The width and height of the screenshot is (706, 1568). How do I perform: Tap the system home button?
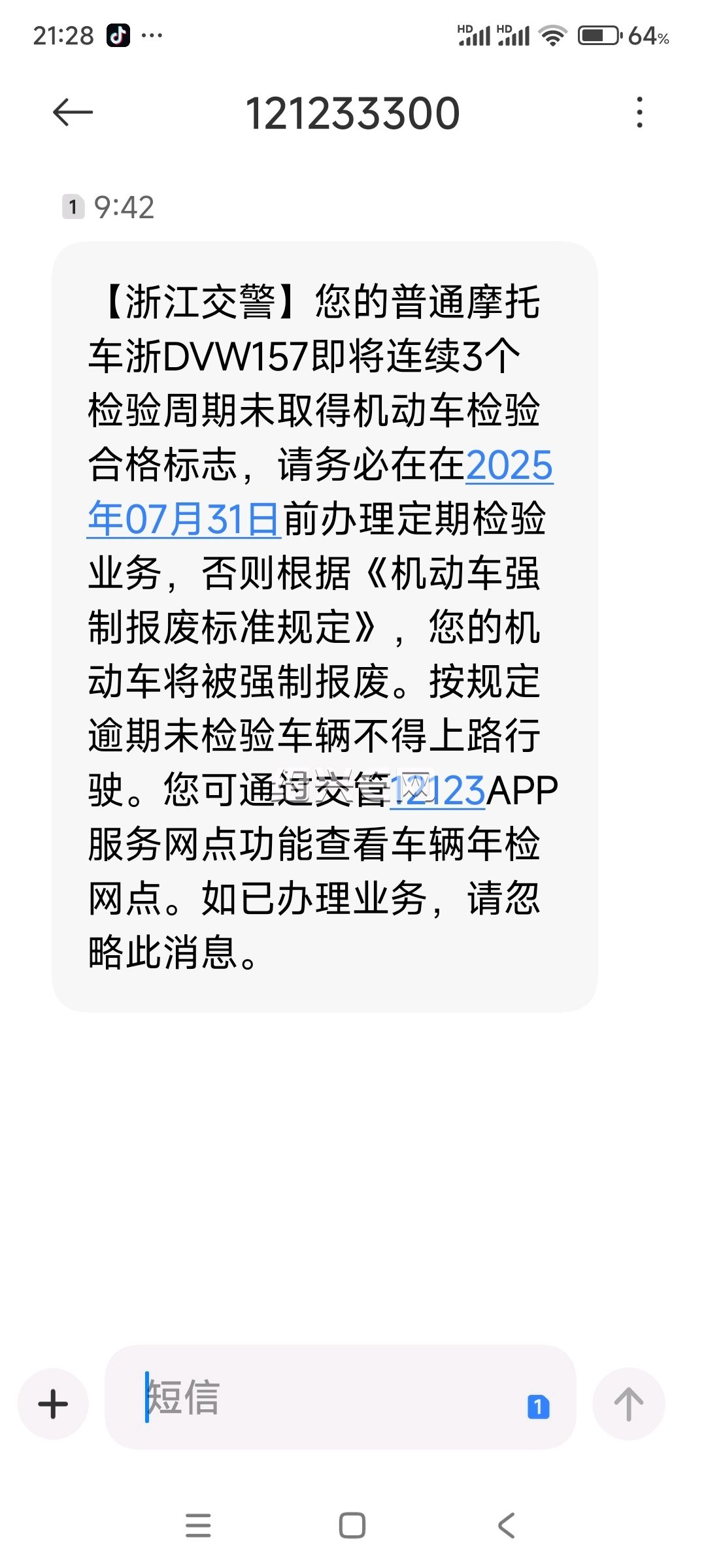352,1526
